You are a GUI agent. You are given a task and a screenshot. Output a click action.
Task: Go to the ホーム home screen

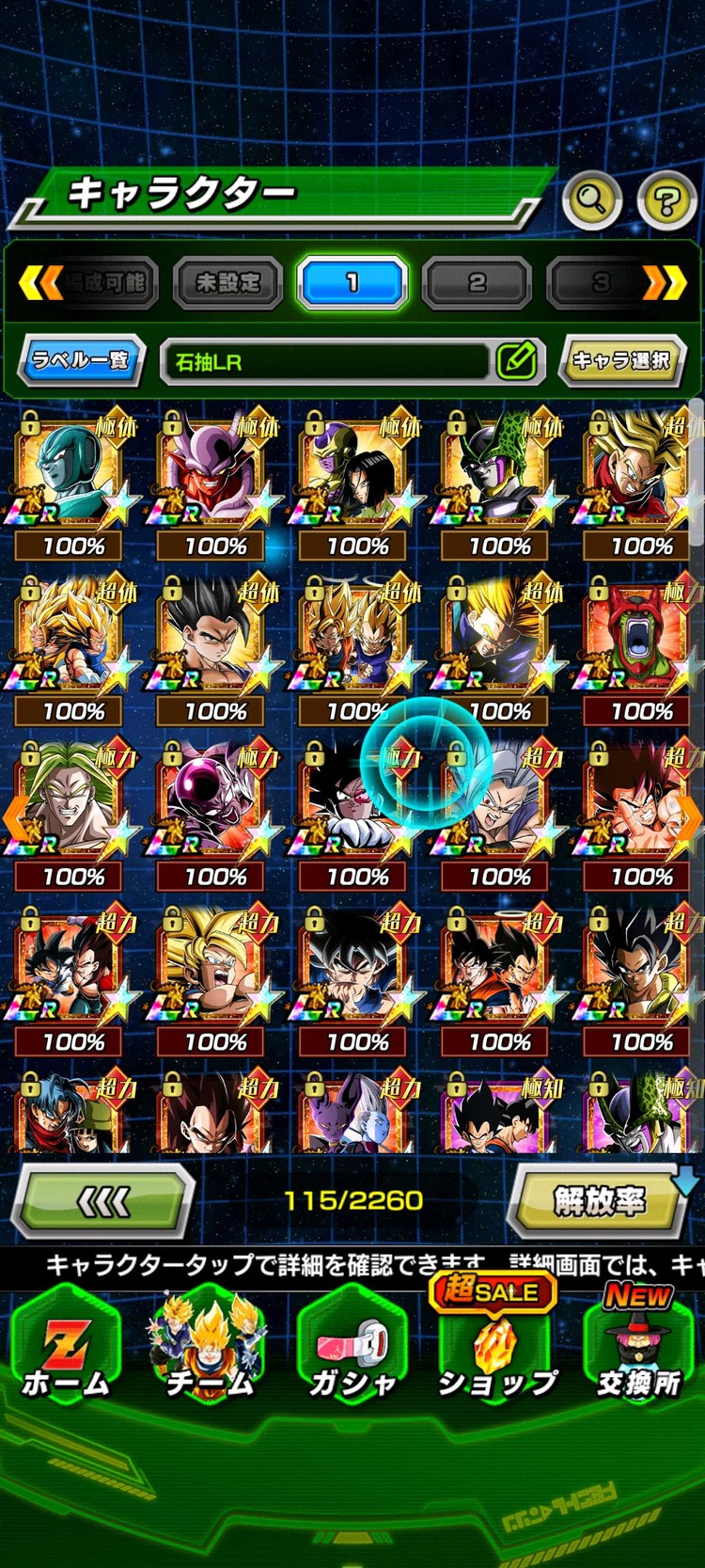[66, 1353]
